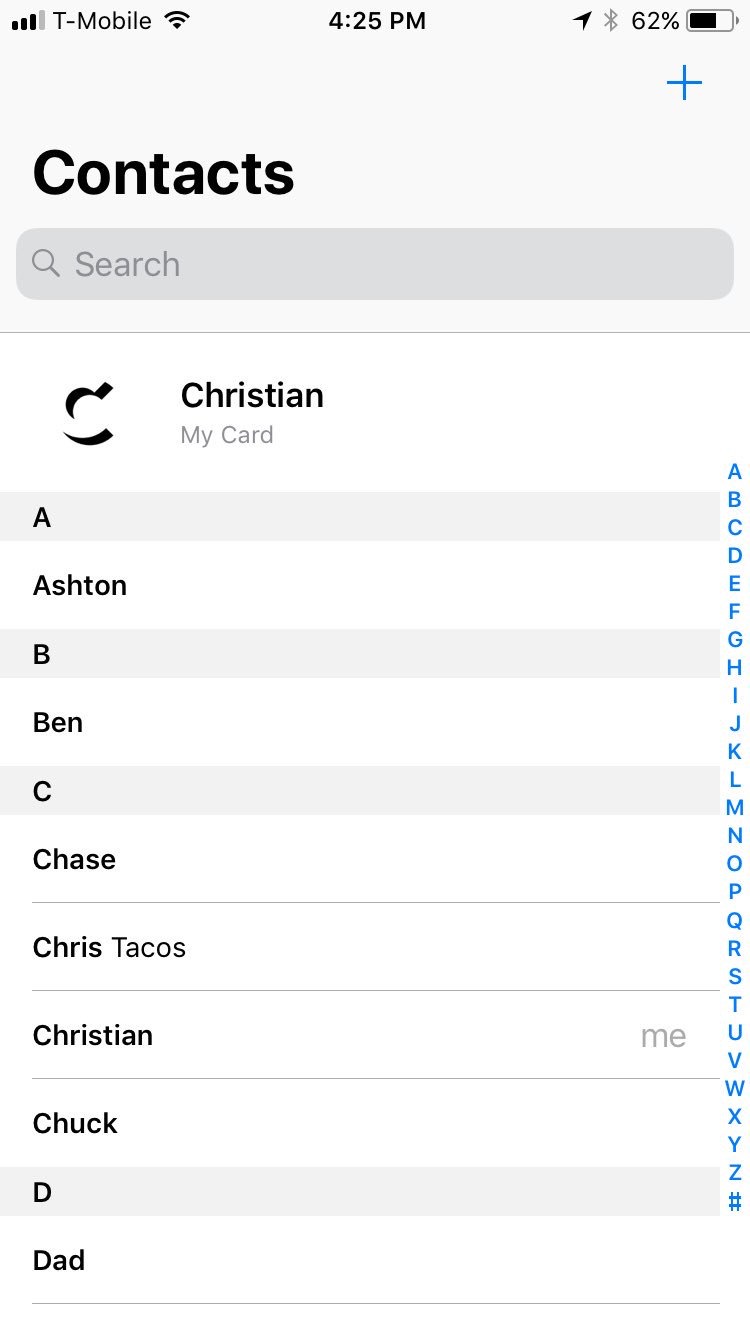The height and width of the screenshot is (1334, 750).
Task: View Chuck's contact card
Action: [x=360, y=1123]
